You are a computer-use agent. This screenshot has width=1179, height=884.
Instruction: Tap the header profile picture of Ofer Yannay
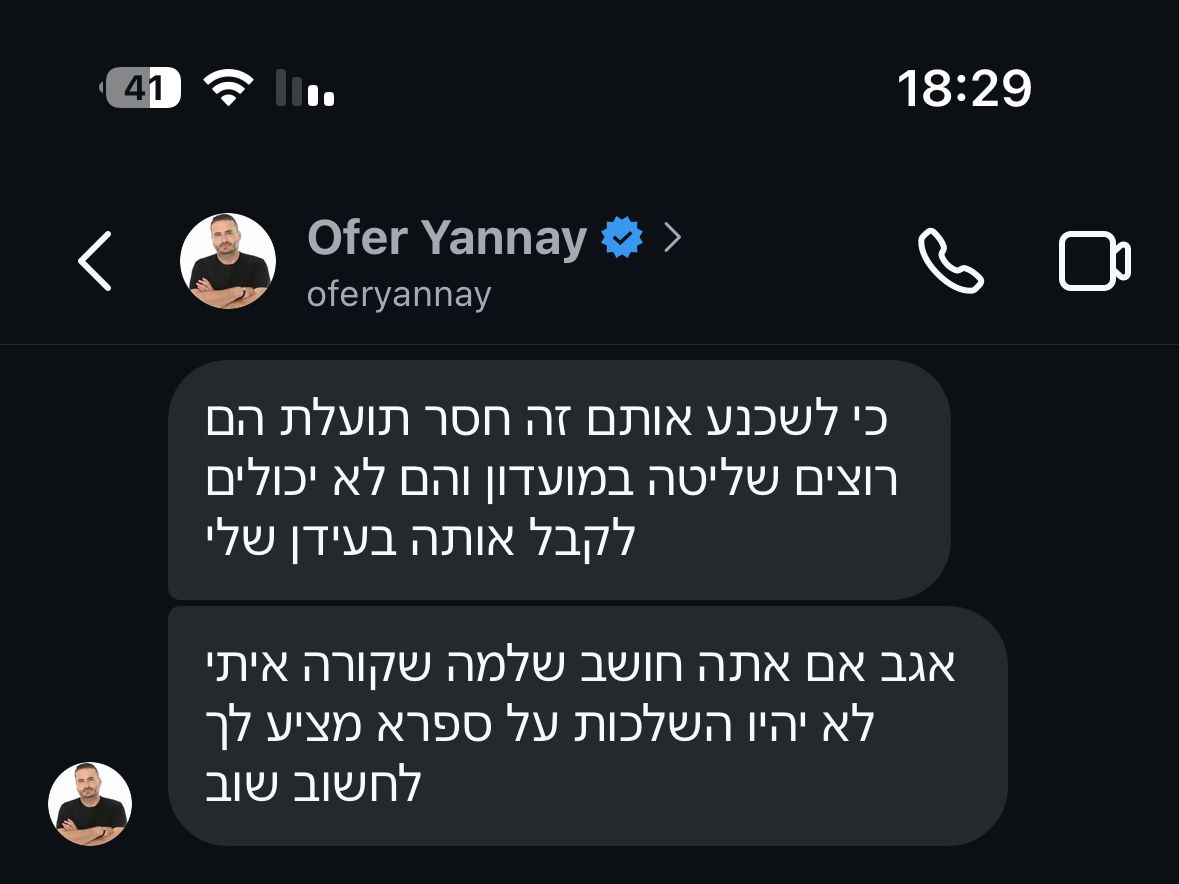coord(228,261)
